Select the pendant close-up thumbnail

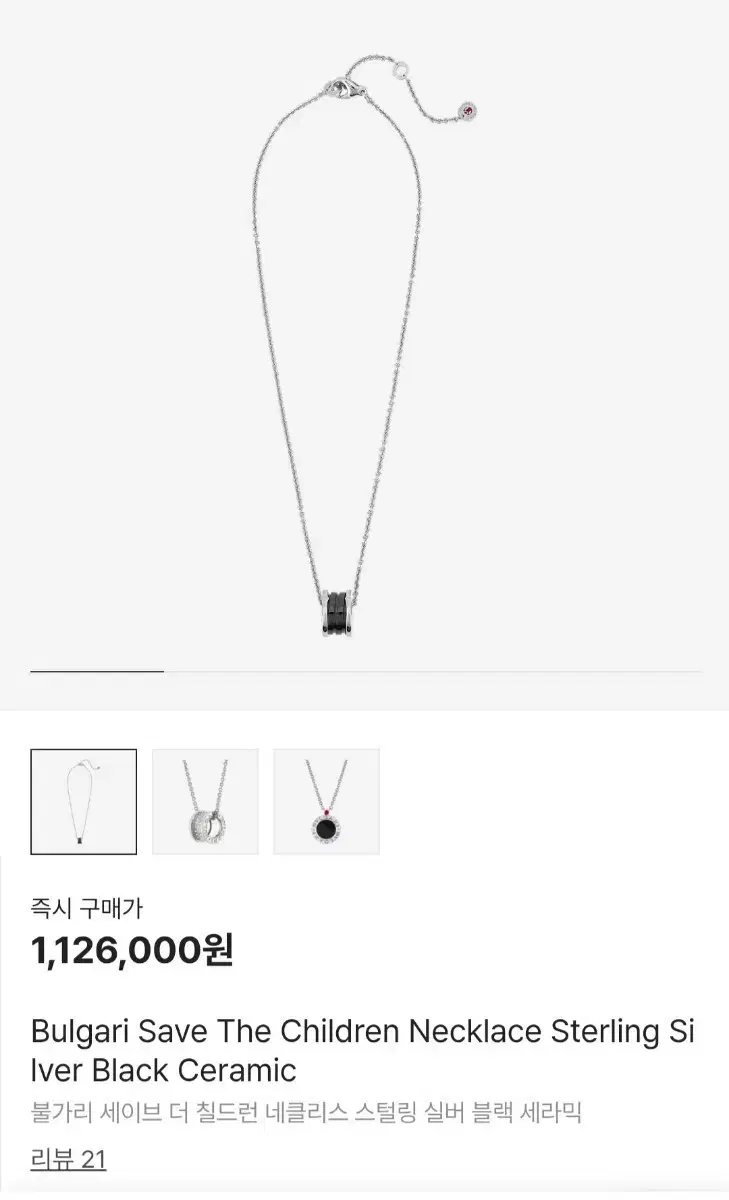pos(202,800)
